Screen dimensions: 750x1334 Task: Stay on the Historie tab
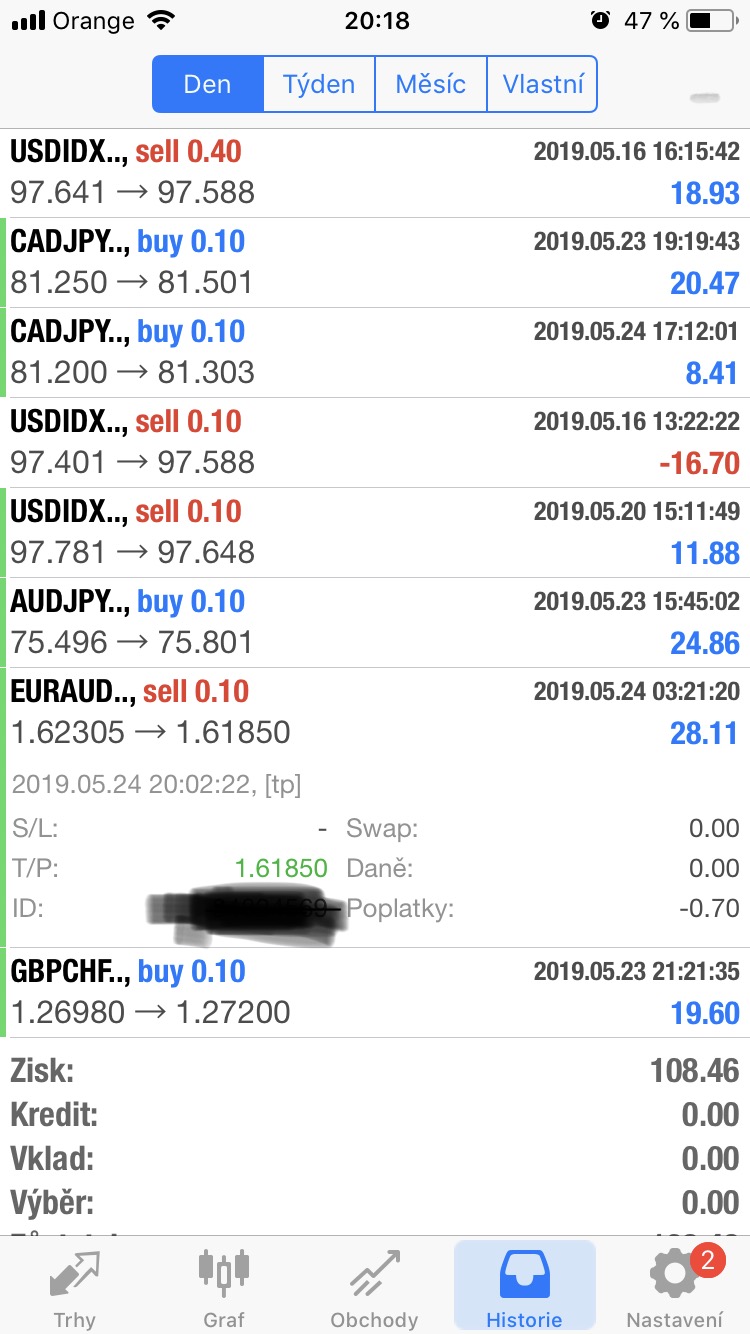click(x=524, y=1288)
